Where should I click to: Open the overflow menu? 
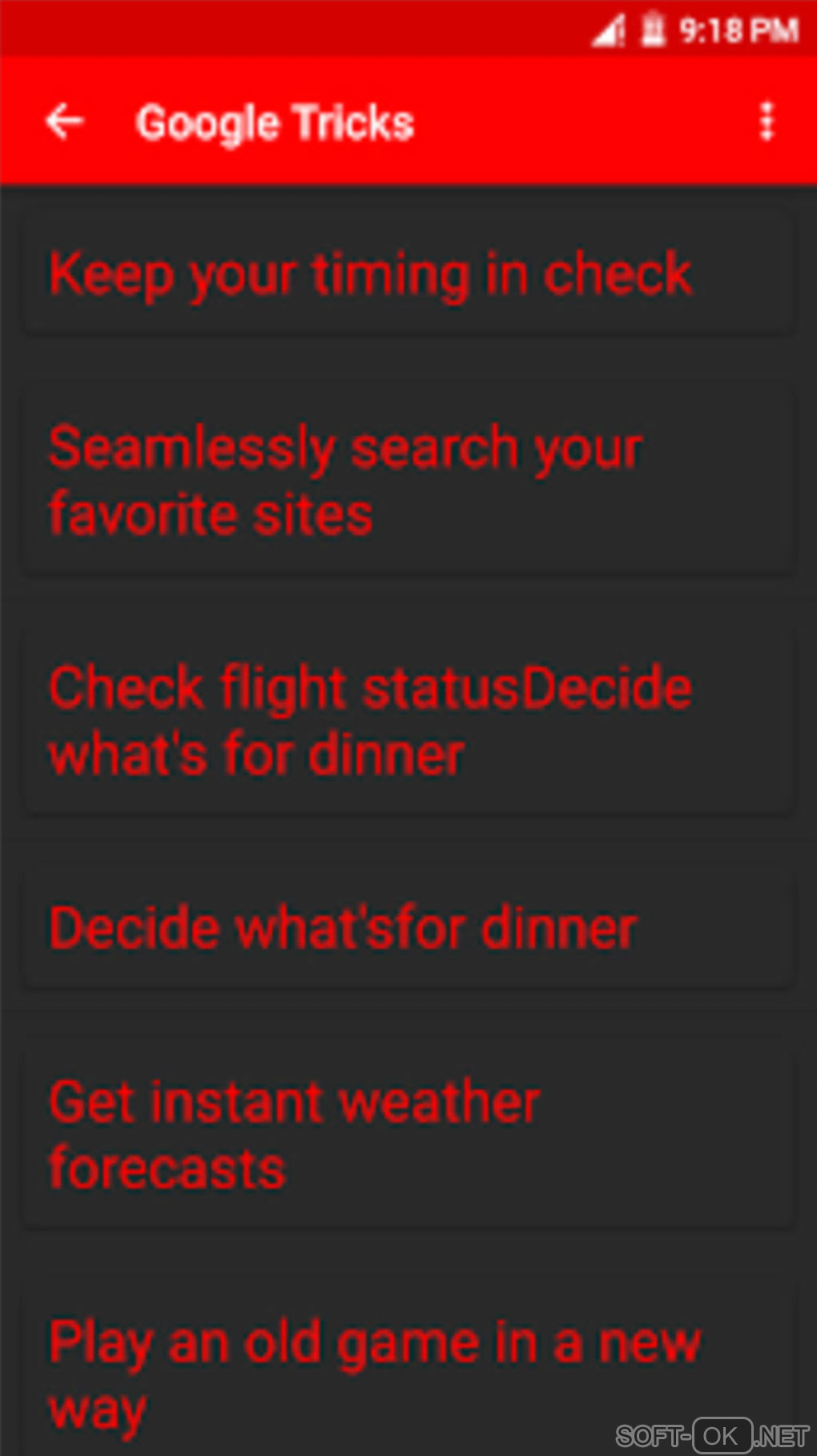click(767, 122)
